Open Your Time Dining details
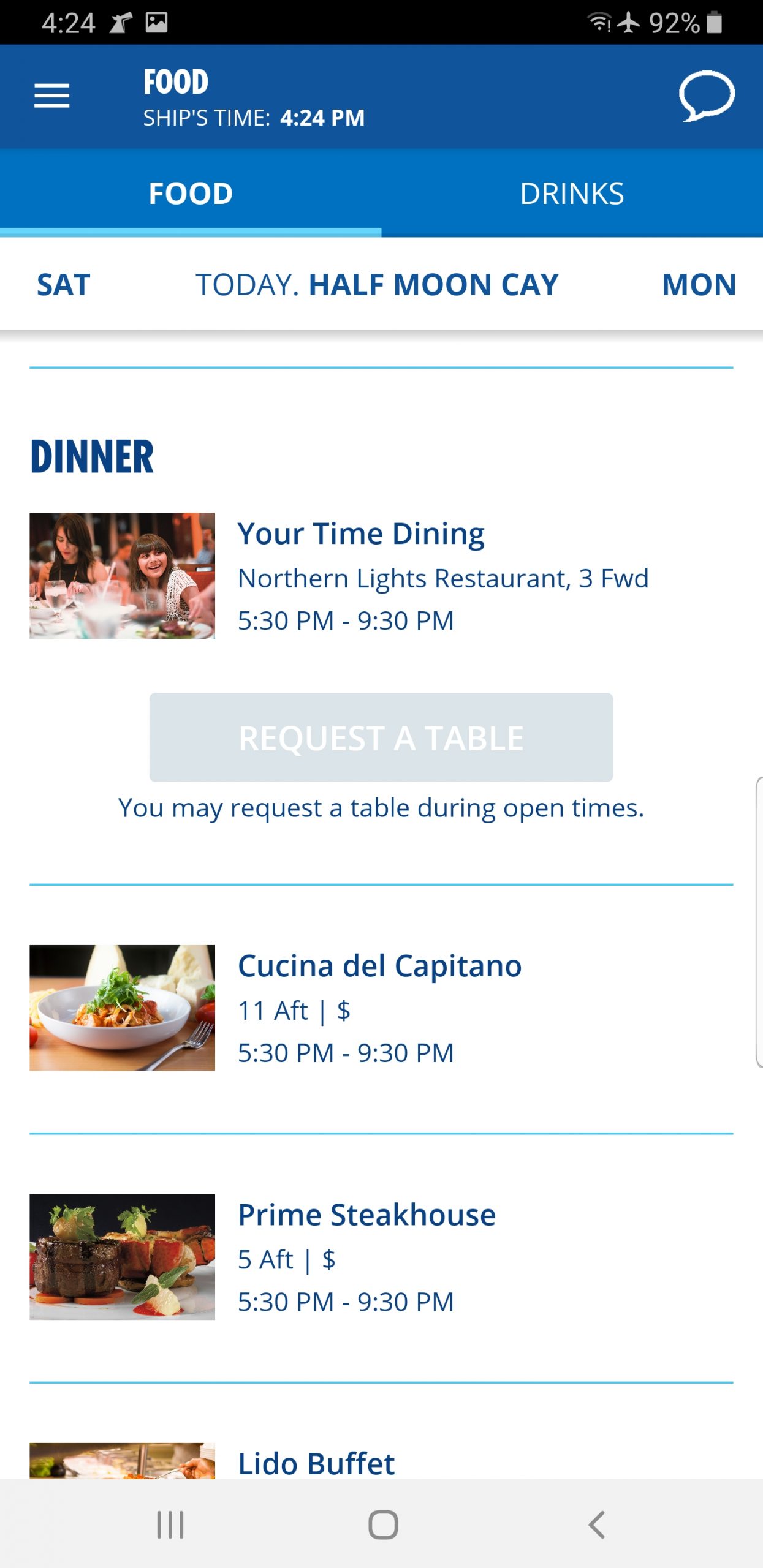 [381, 576]
